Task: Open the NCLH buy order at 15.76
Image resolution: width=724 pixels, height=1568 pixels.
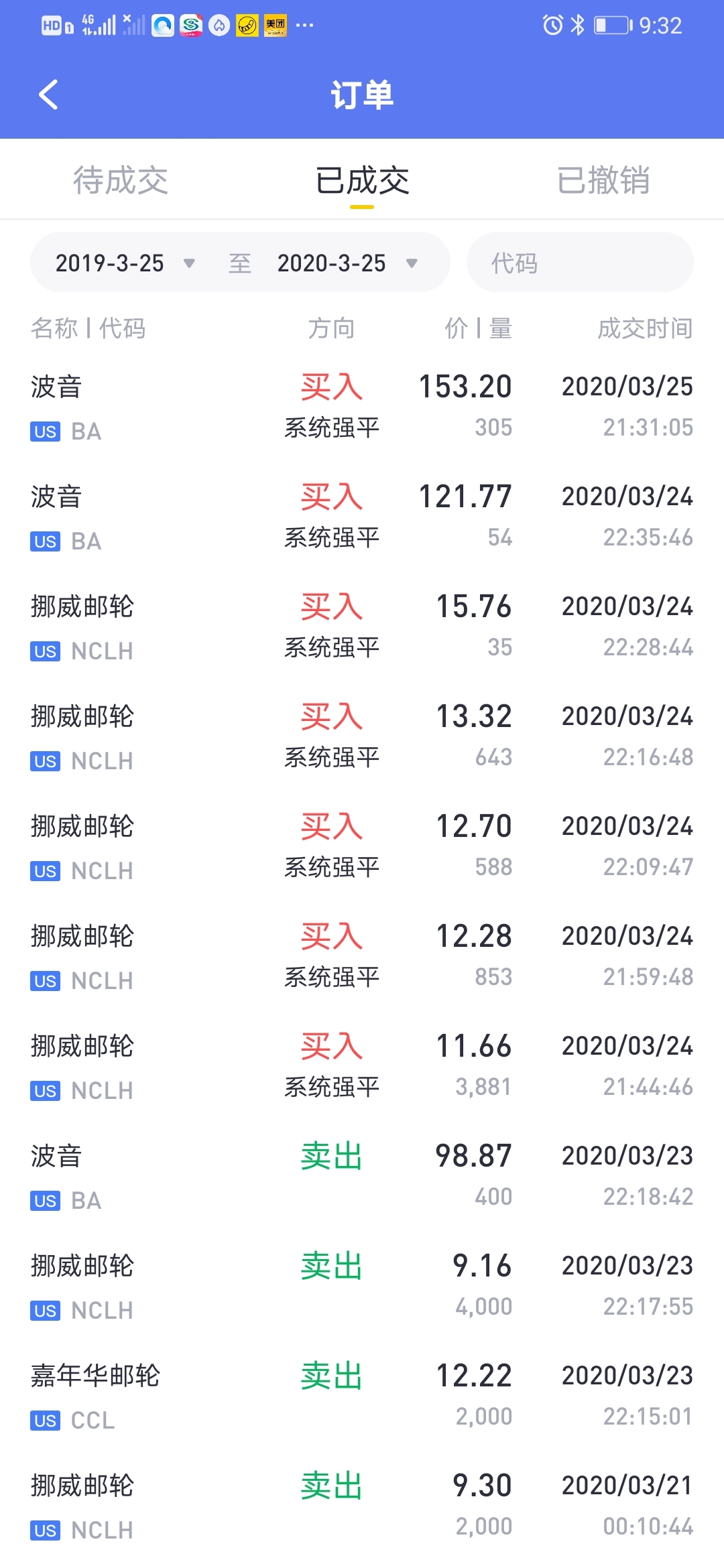Action: (362, 627)
